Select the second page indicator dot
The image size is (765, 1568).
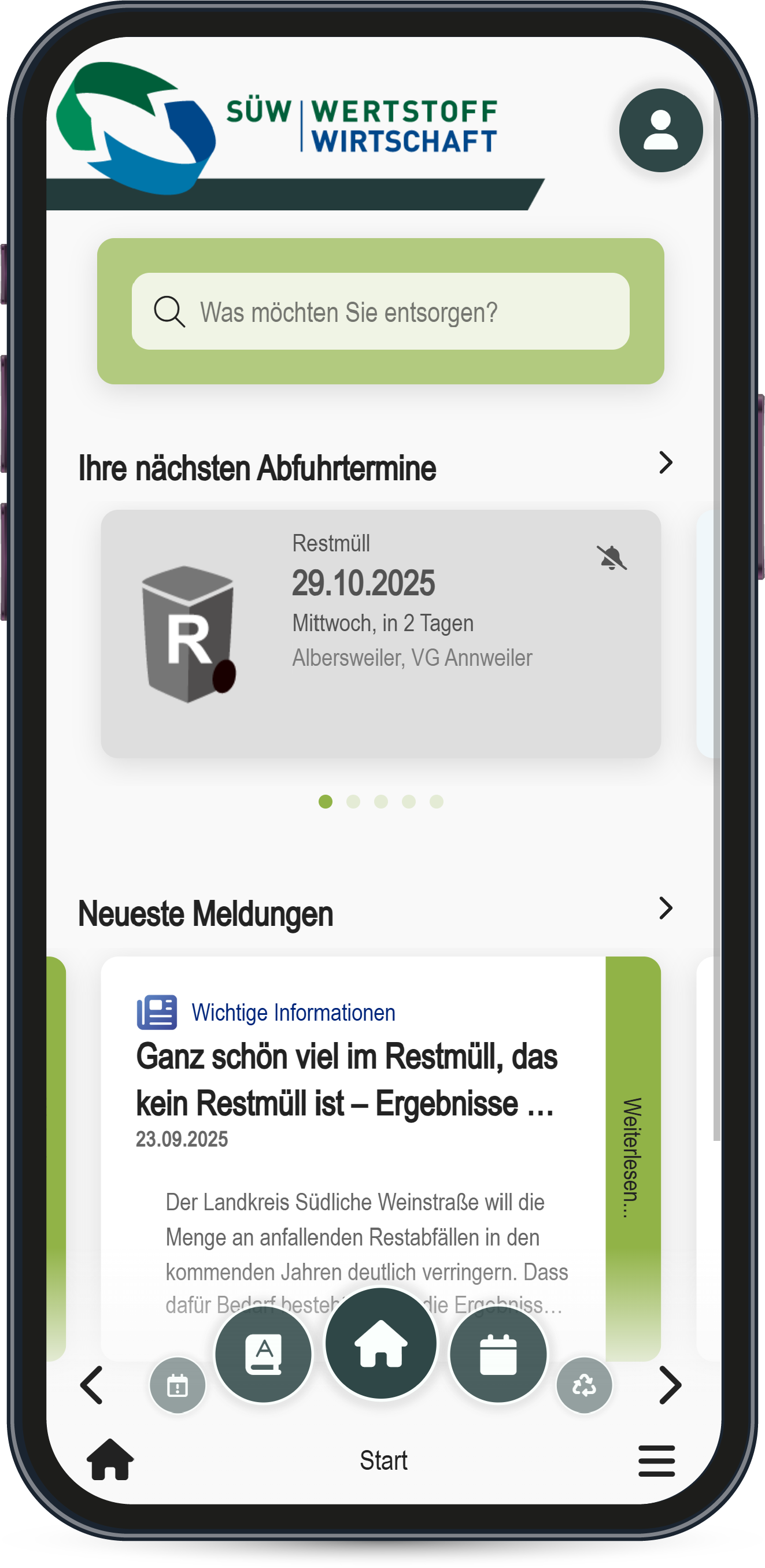point(353,802)
